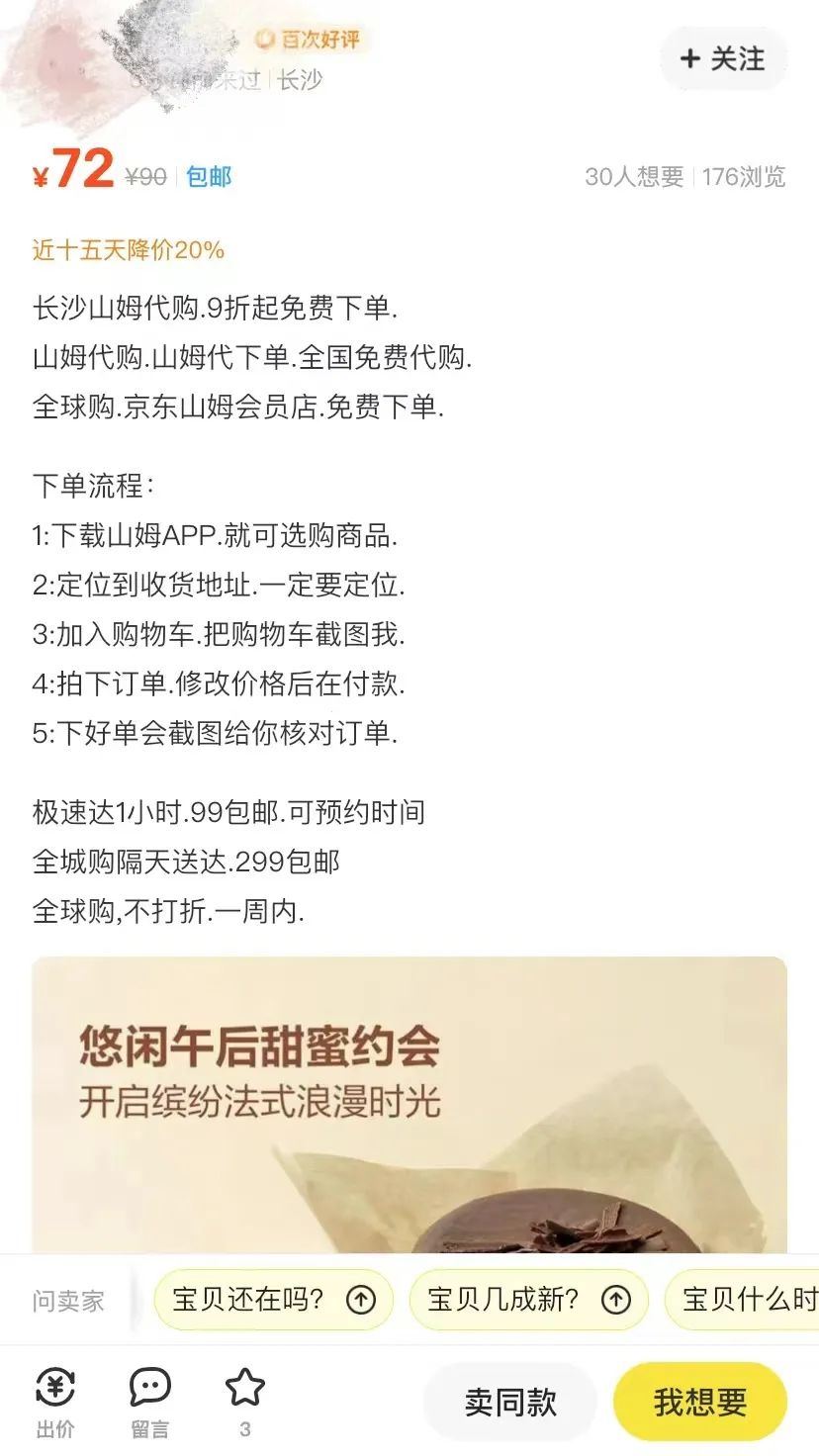Open the seller's profile avatar
Viewport: 819px width, 1456px height.
coord(59,61)
